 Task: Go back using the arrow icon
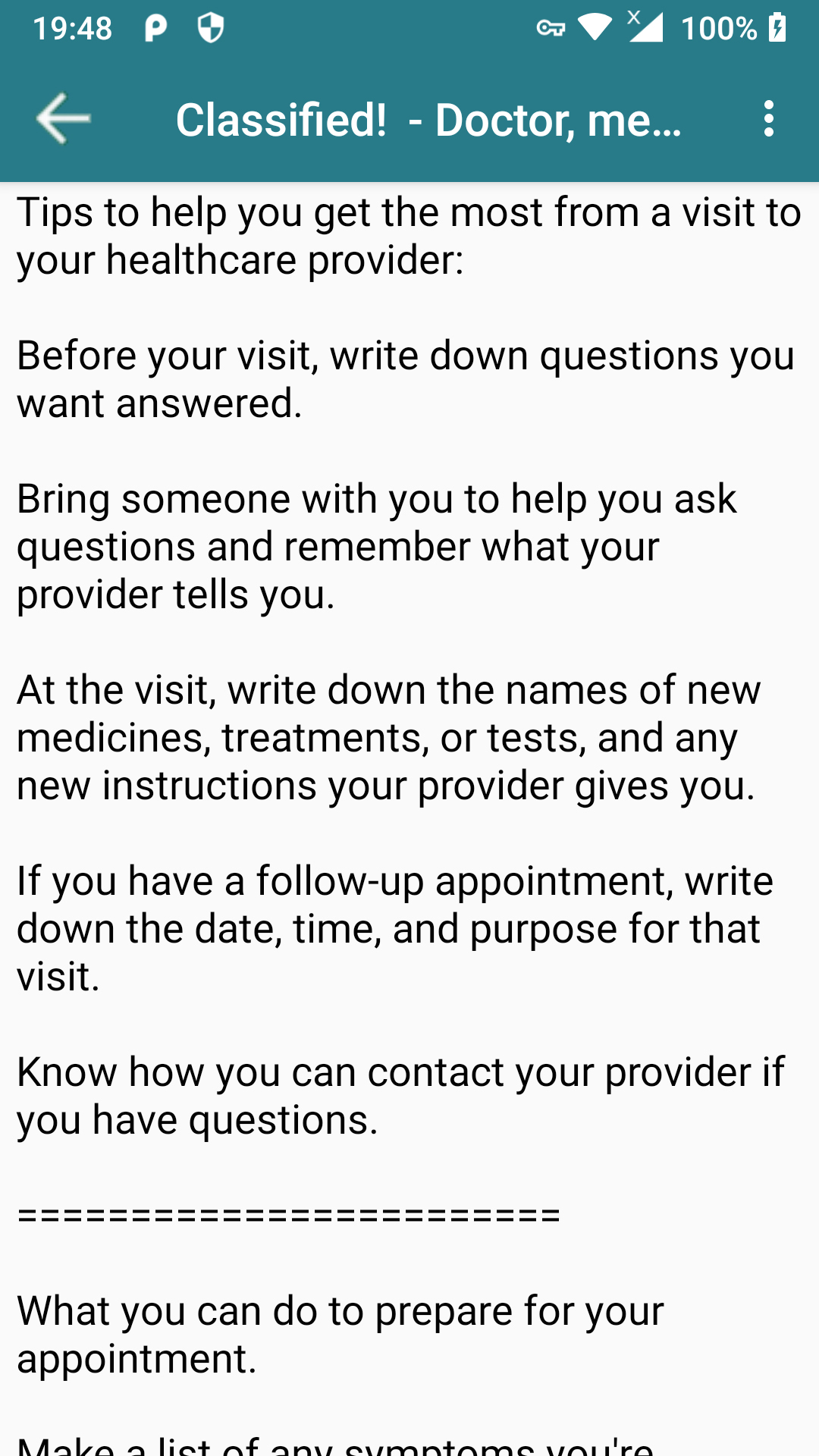(63, 119)
